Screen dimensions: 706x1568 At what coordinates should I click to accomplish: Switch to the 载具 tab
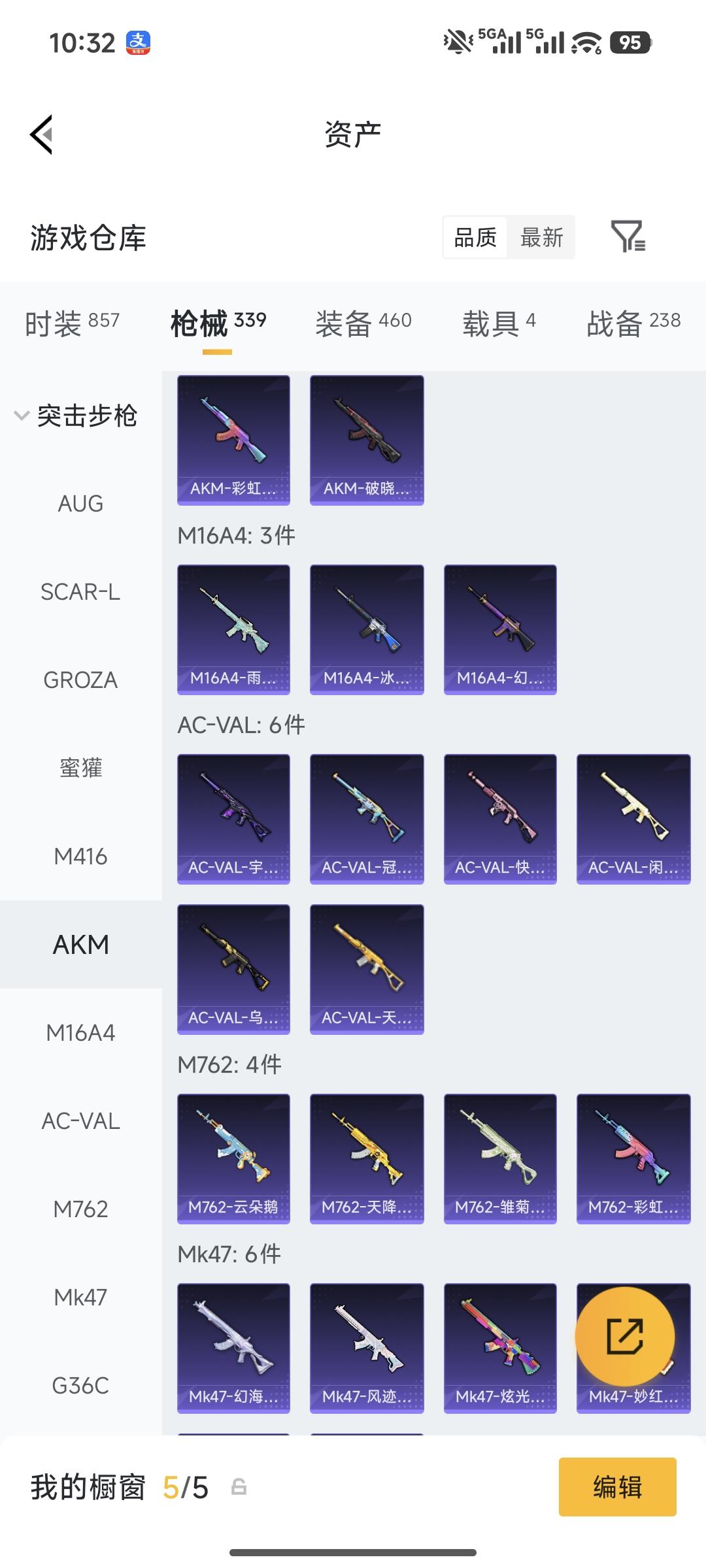[499, 323]
